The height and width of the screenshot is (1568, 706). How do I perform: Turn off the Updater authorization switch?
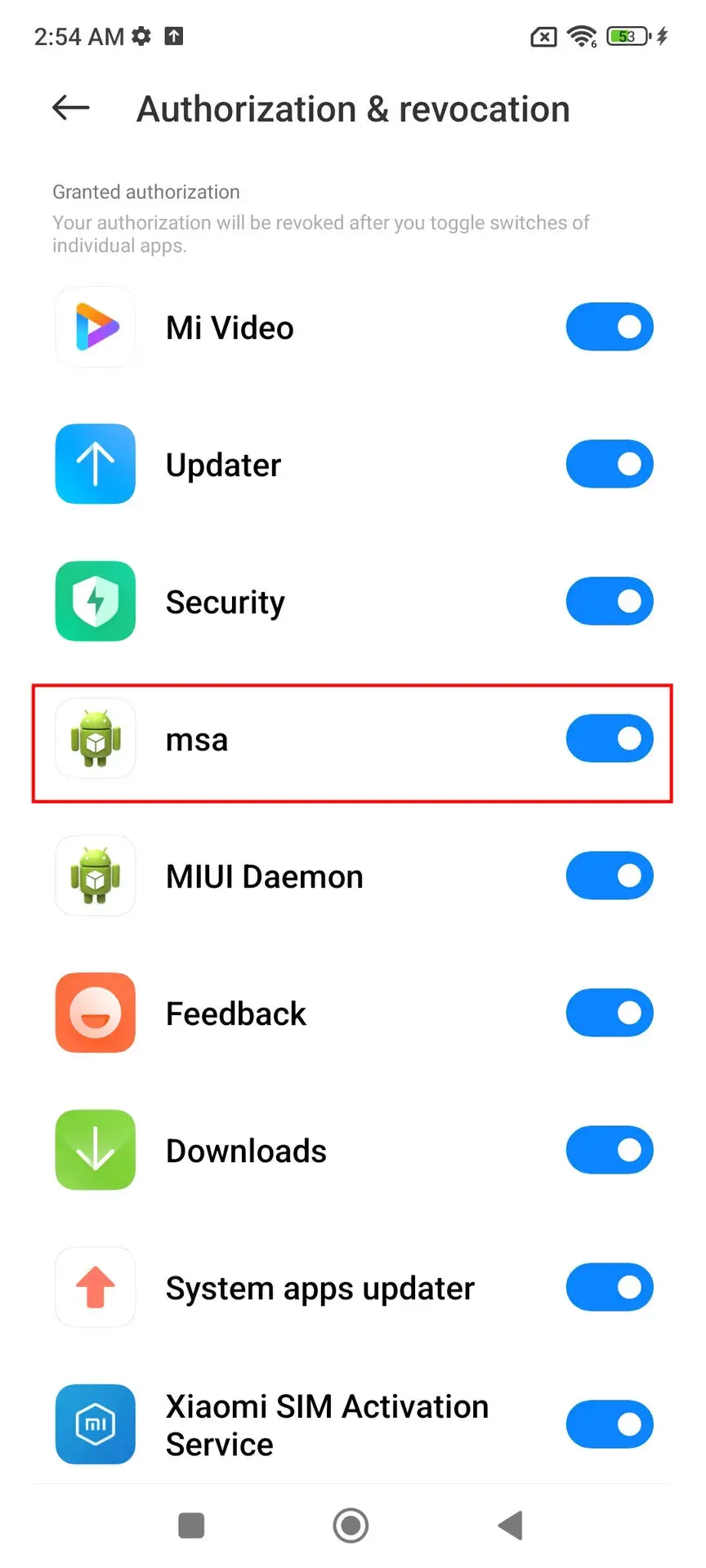610,465
